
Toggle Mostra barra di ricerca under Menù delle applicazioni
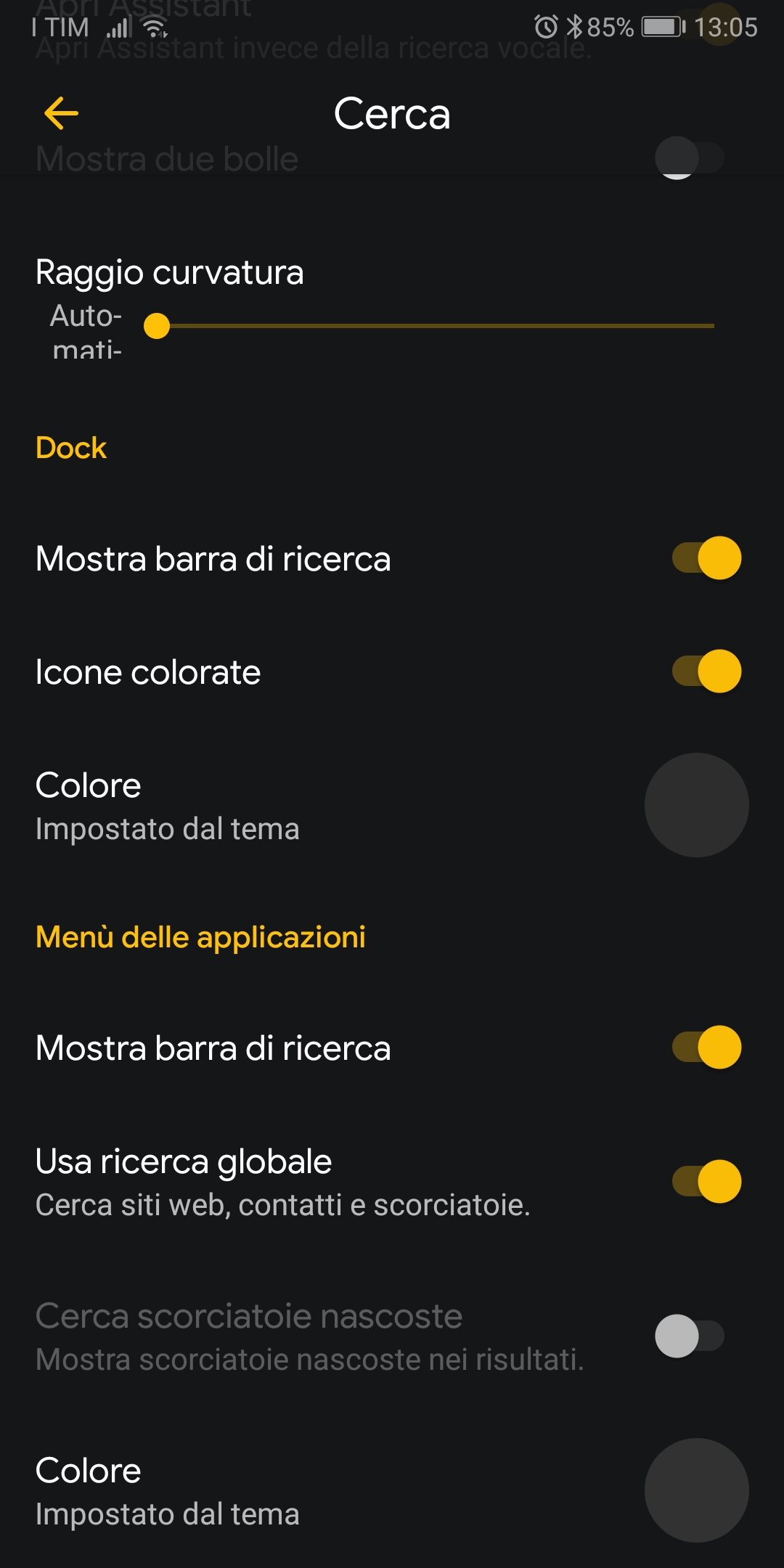point(706,1048)
